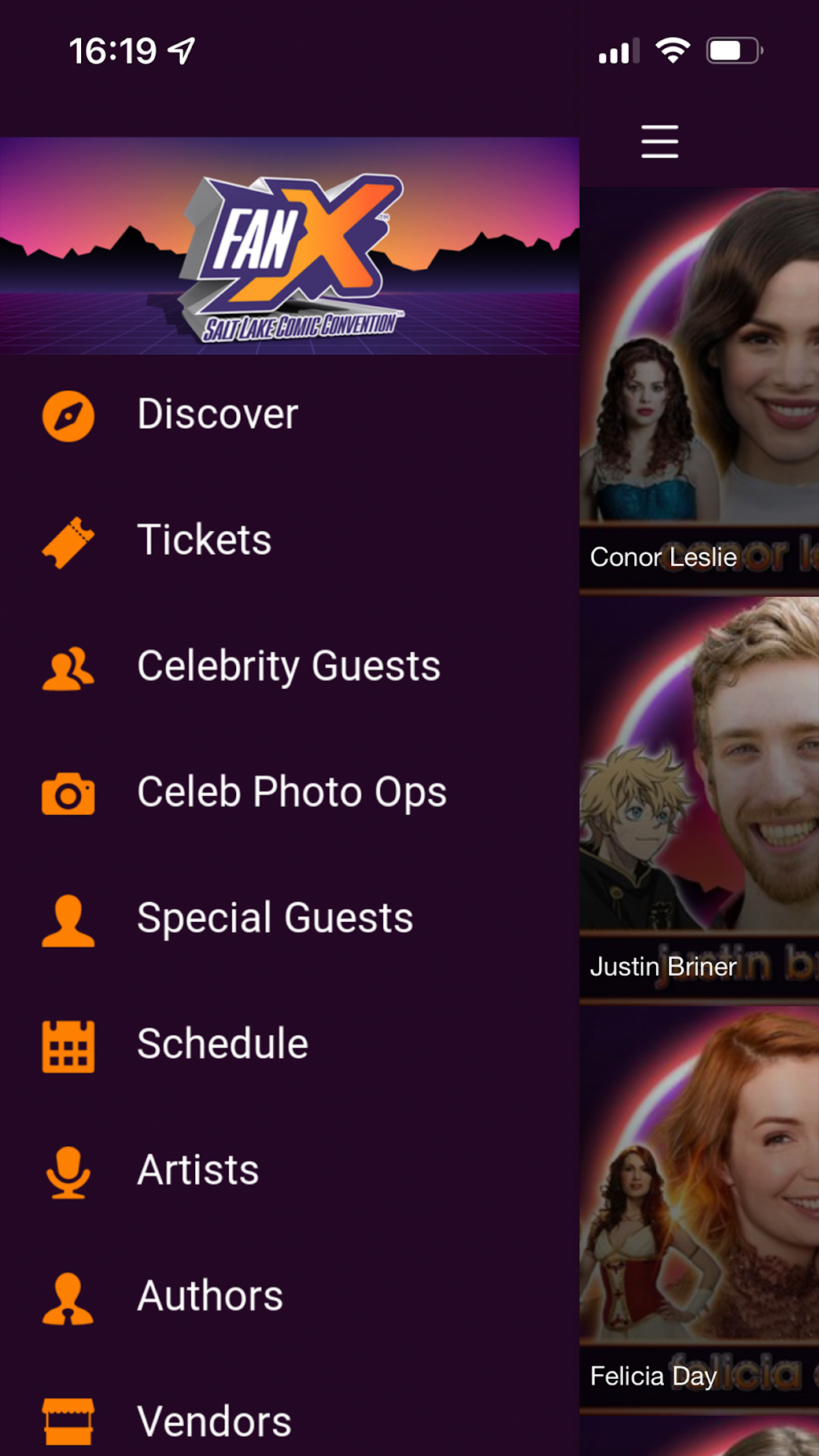
Task: Go to Tickets
Action: pos(204,540)
